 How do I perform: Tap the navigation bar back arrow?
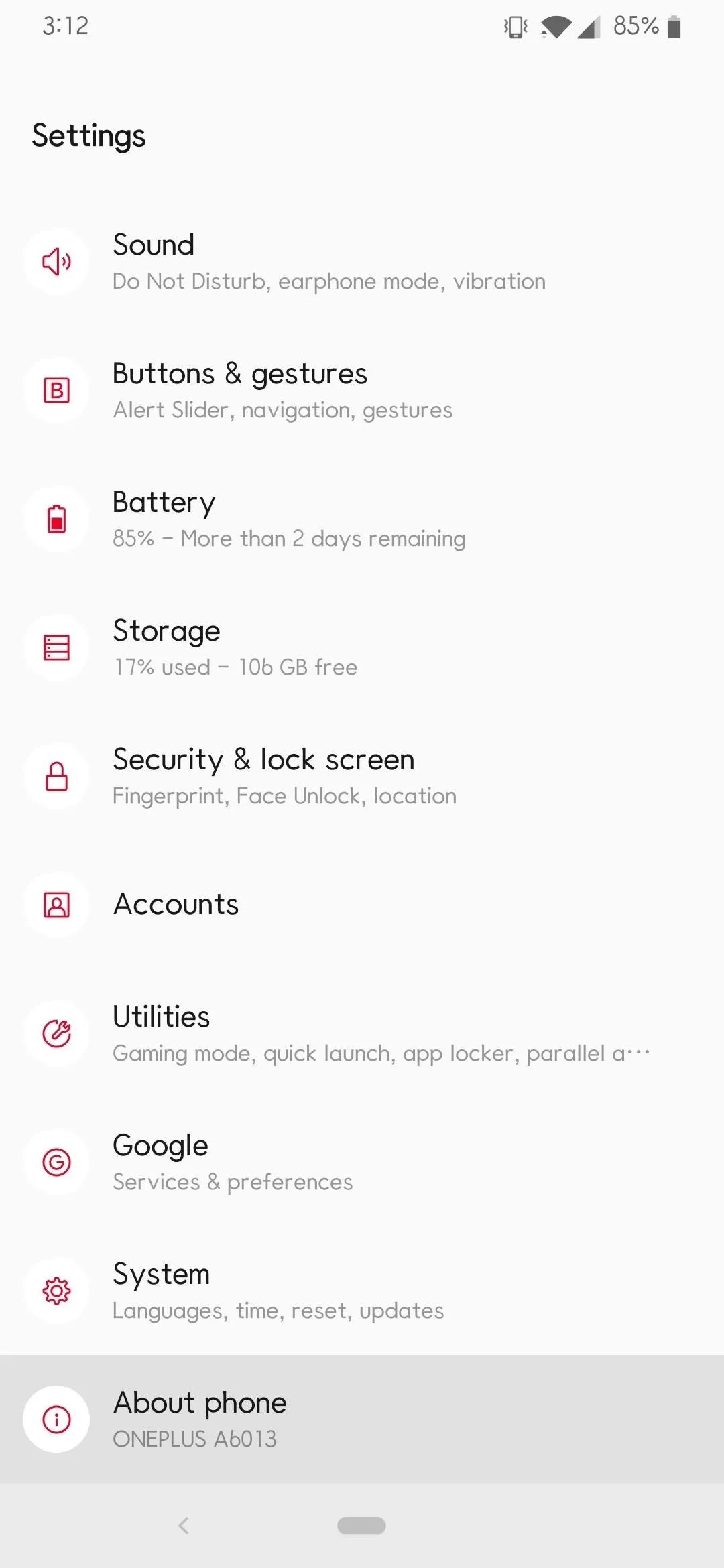[x=183, y=1526]
